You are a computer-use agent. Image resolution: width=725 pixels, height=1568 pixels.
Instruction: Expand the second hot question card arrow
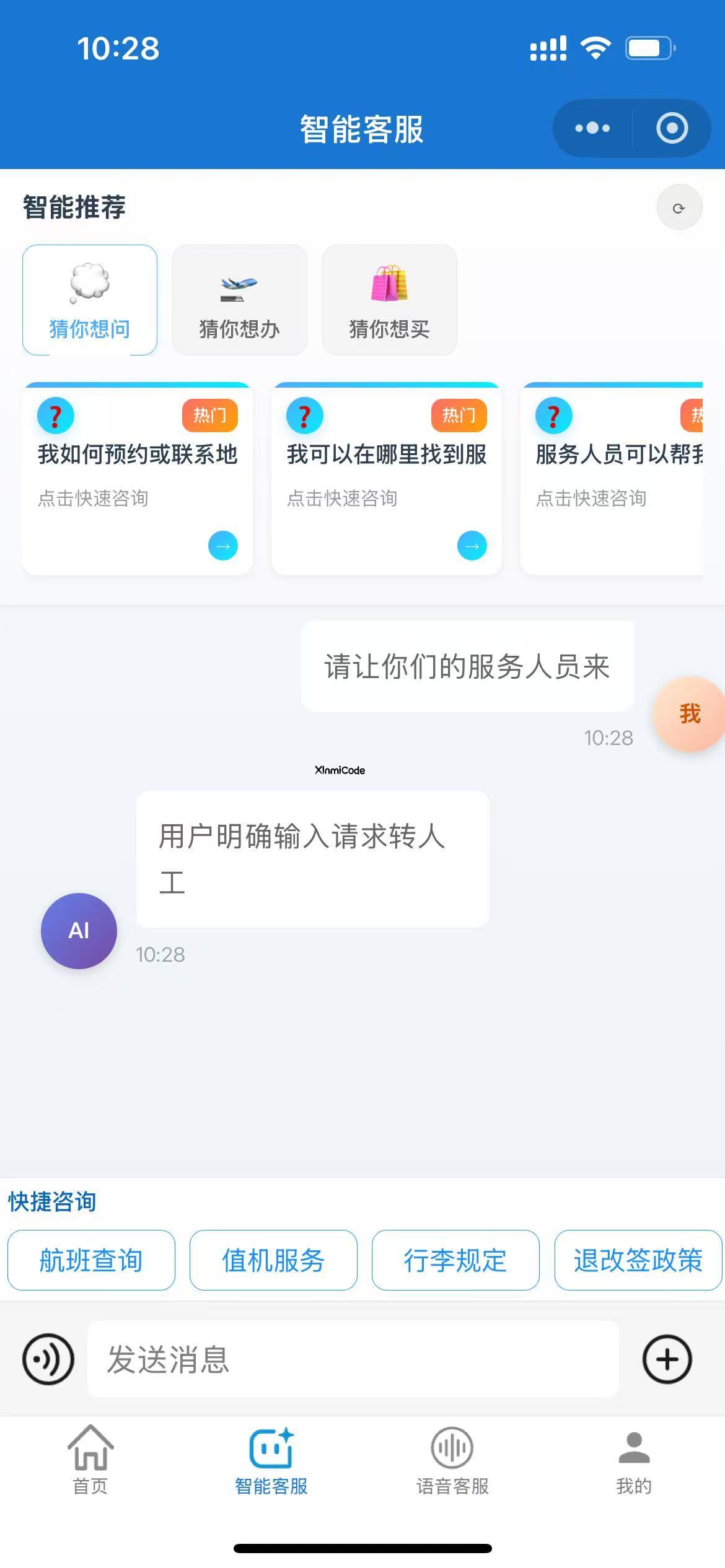tap(472, 546)
